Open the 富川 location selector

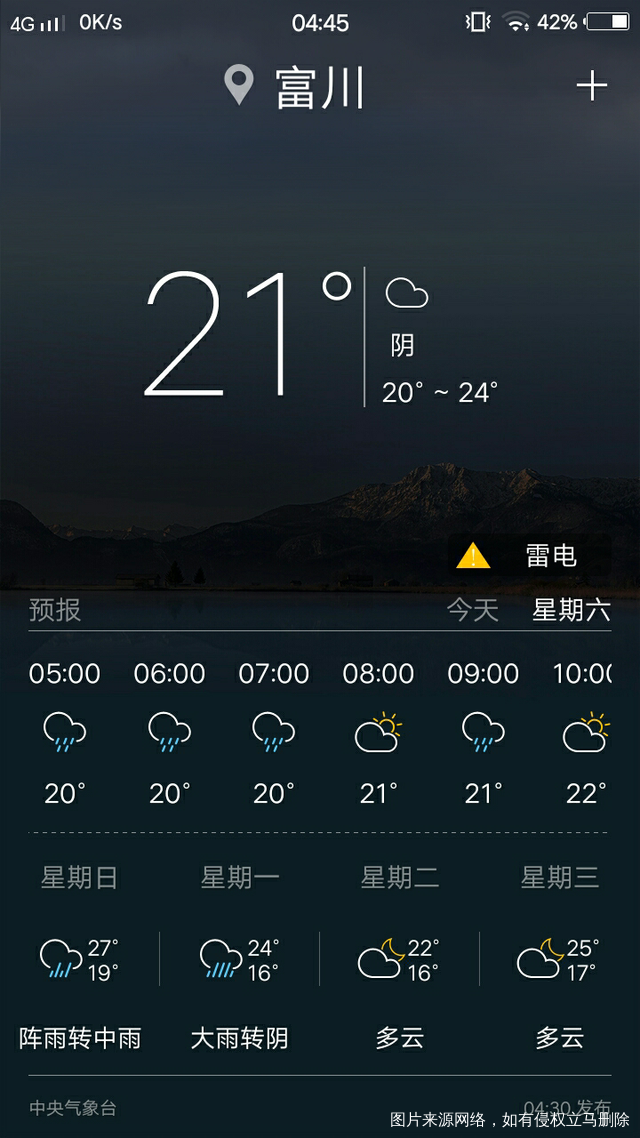pos(296,88)
